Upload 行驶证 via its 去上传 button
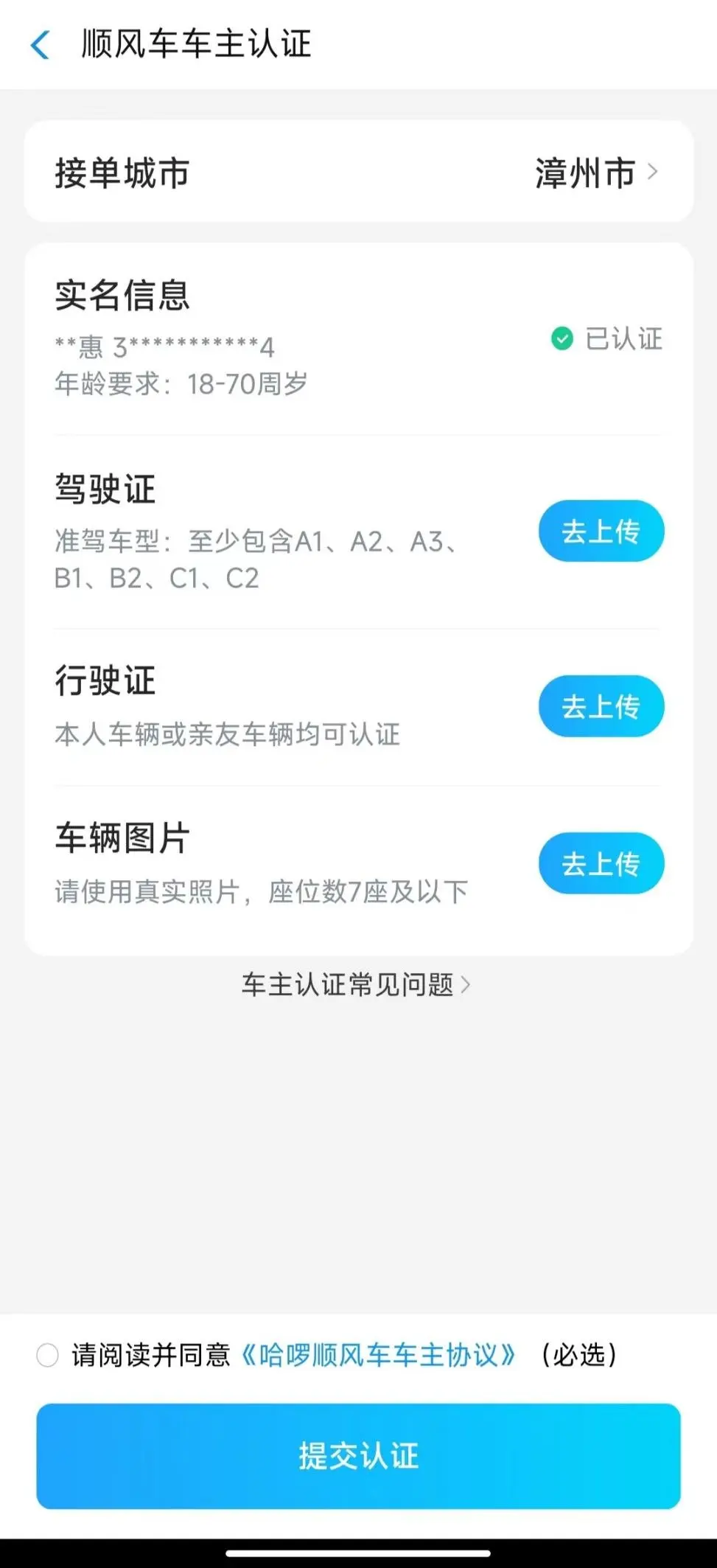Image resolution: width=717 pixels, height=1568 pixels. click(x=601, y=705)
